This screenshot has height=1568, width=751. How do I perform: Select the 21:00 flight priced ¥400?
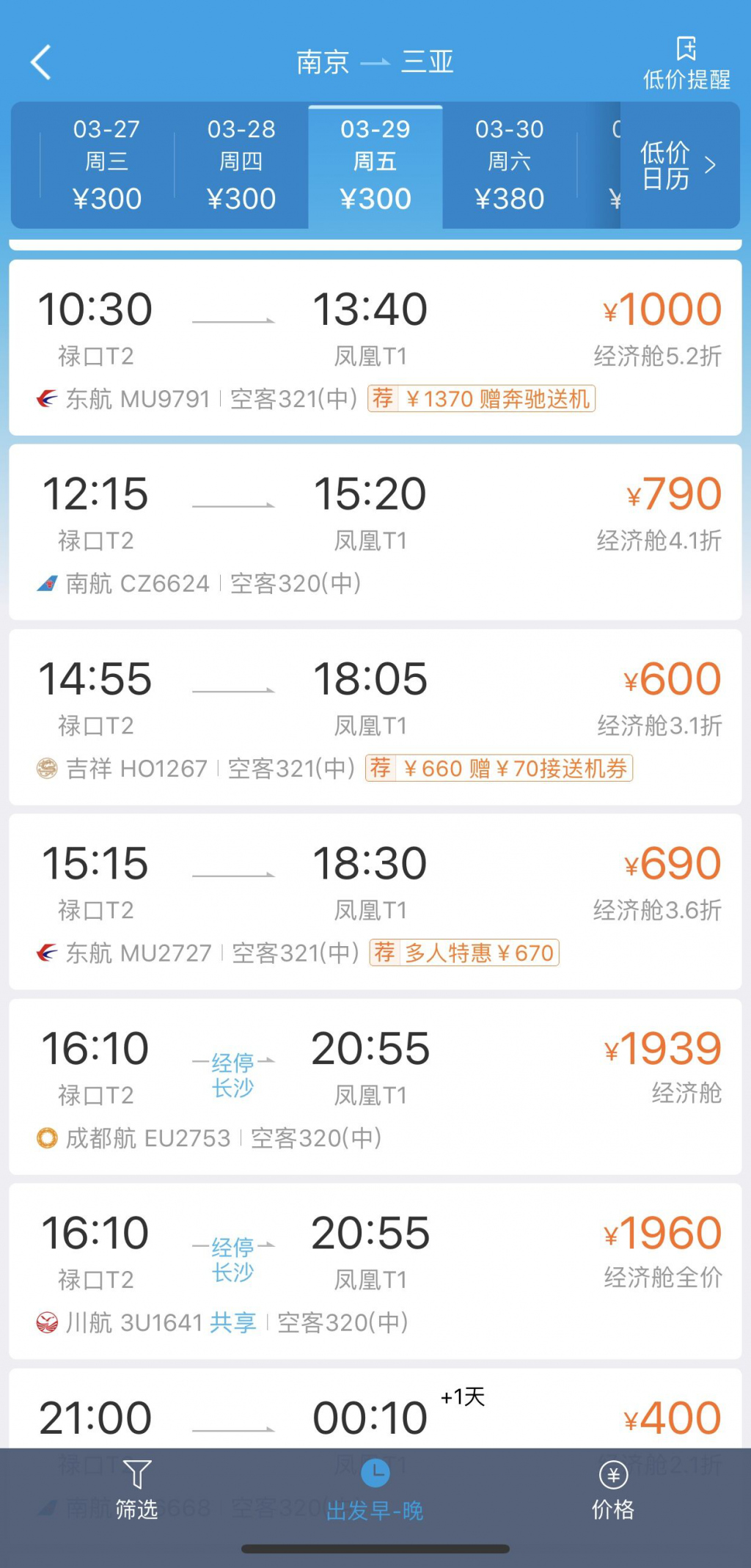point(375,1410)
